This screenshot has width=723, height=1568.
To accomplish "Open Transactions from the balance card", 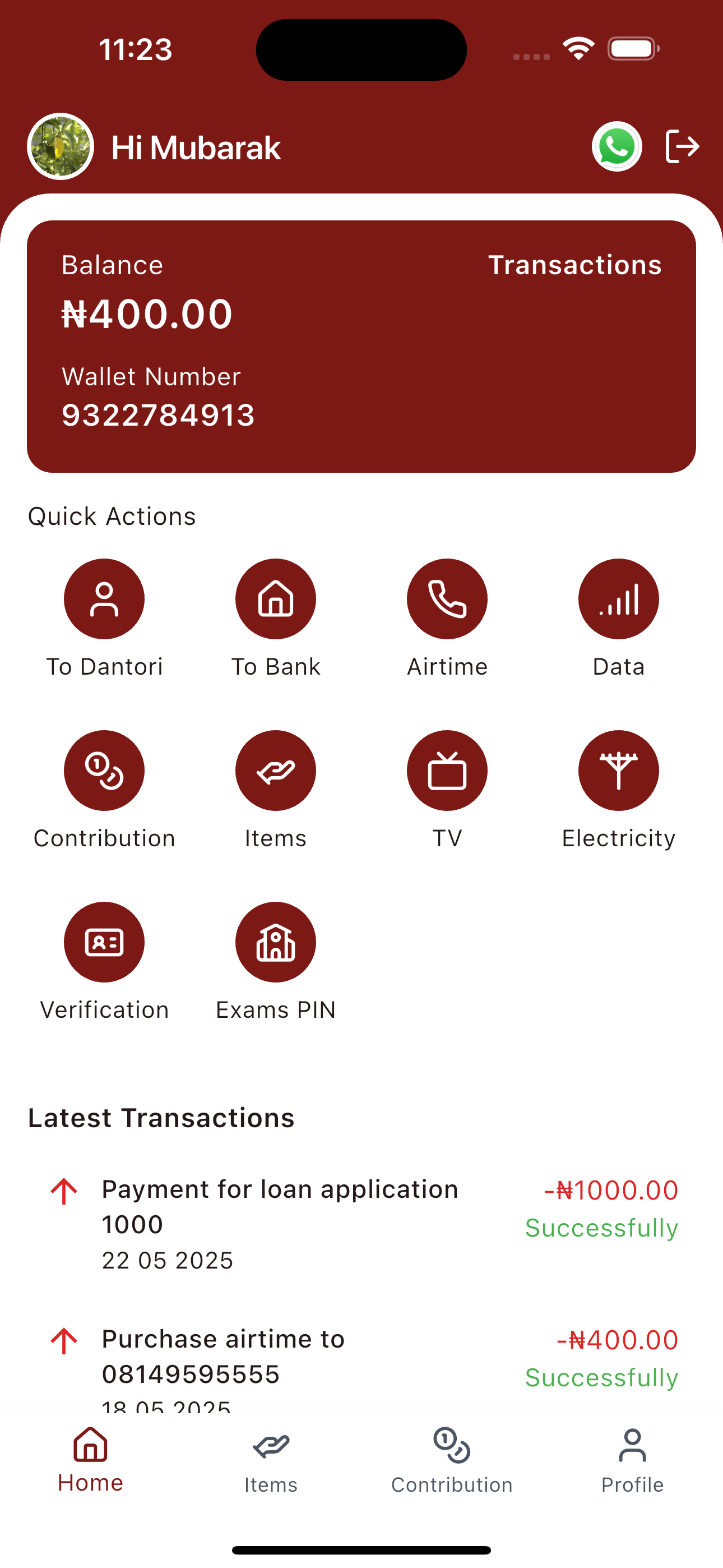I will (x=574, y=265).
